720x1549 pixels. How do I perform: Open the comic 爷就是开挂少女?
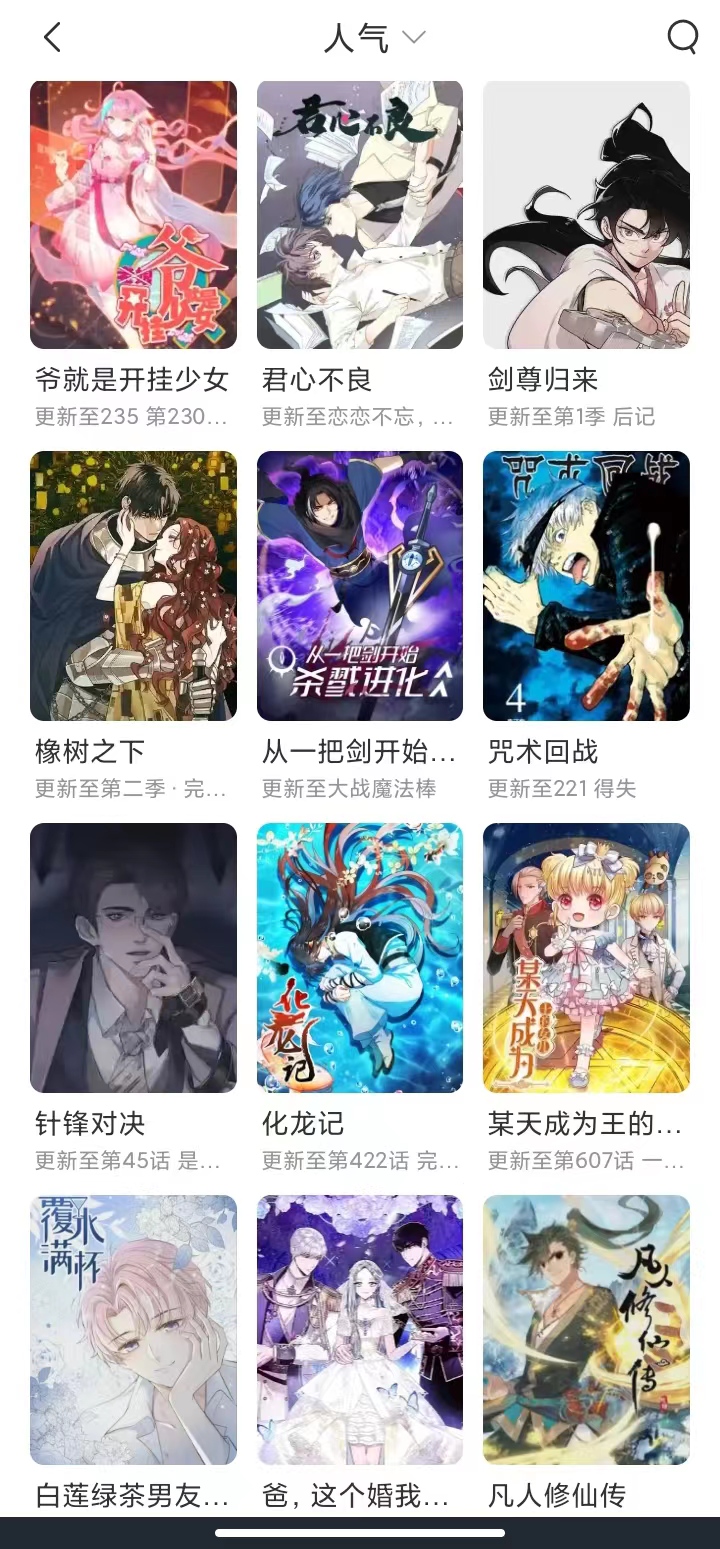(133, 215)
